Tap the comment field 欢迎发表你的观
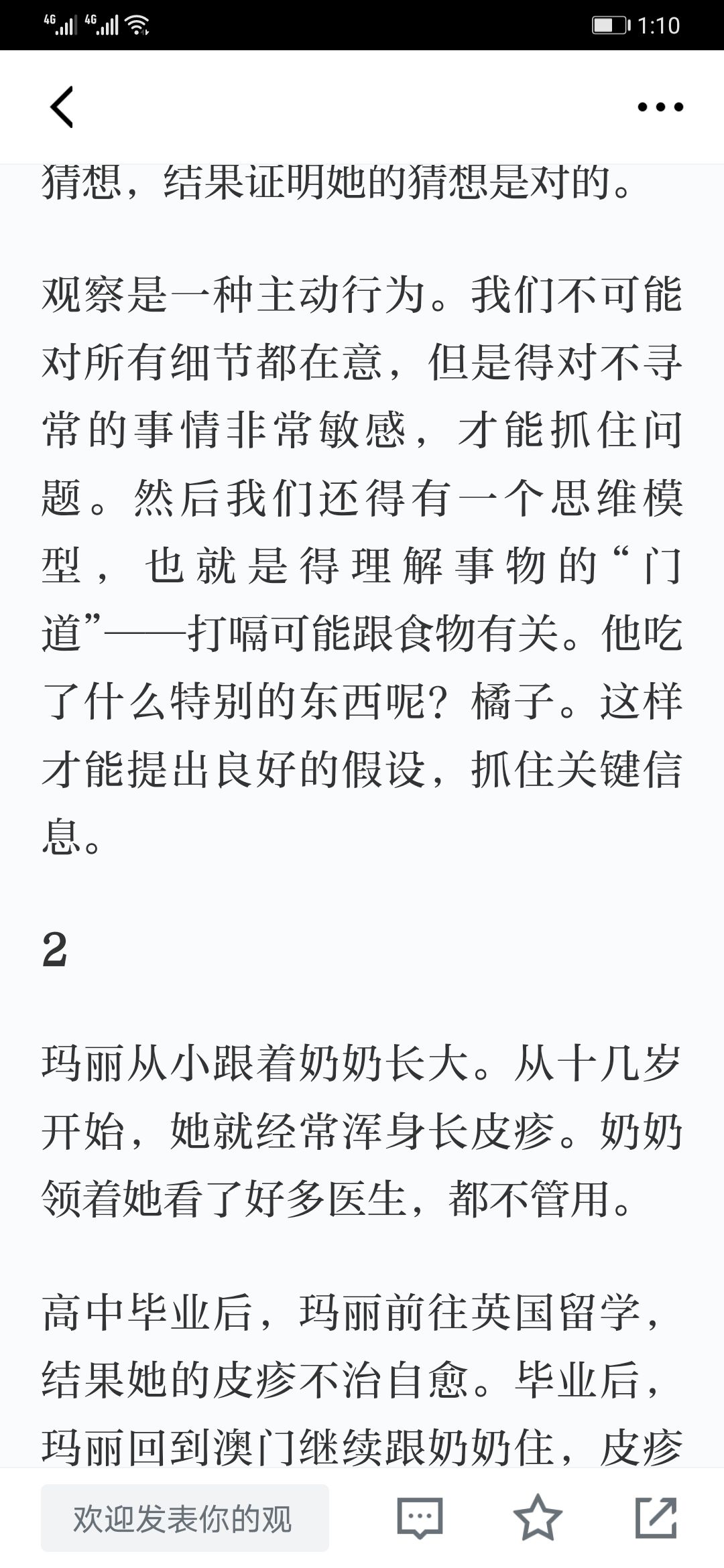Image resolution: width=724 pixels, height=1568 pixels. pyautogui.click(x=185, y=1518)
